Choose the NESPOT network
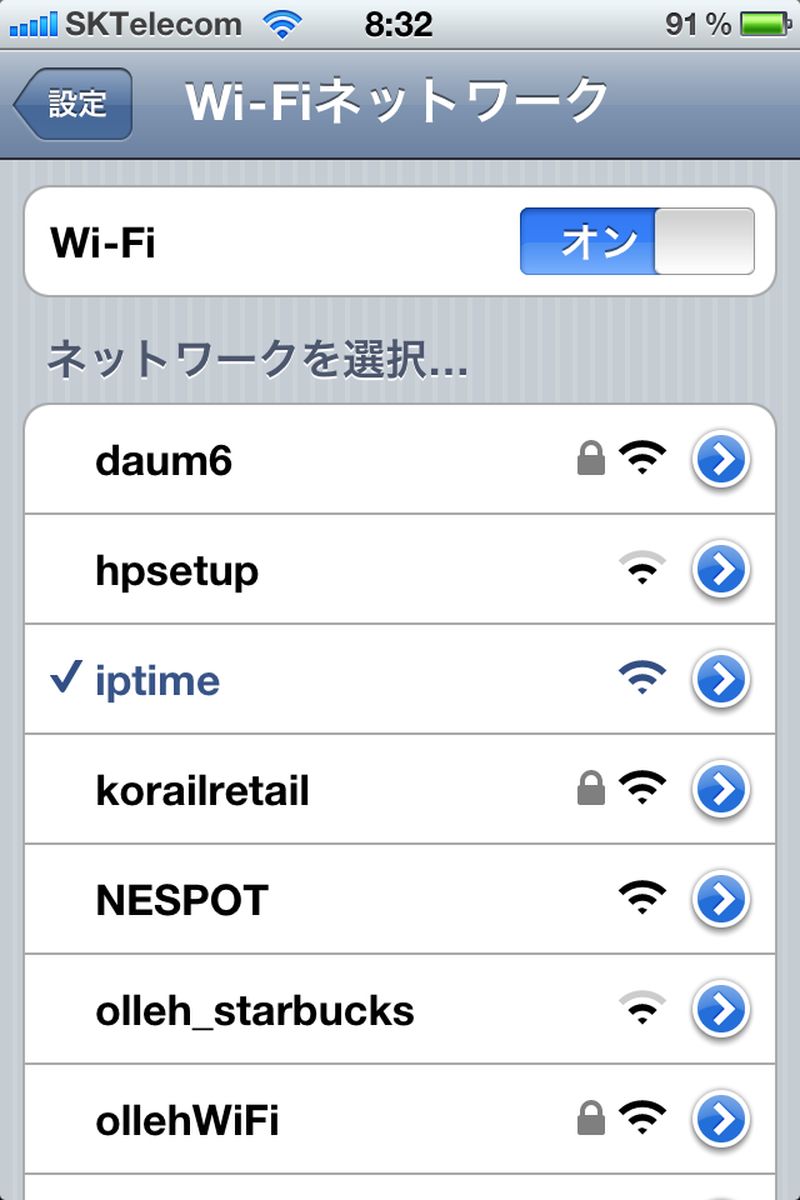The image size is (800, 1200). tap(300, 901)
